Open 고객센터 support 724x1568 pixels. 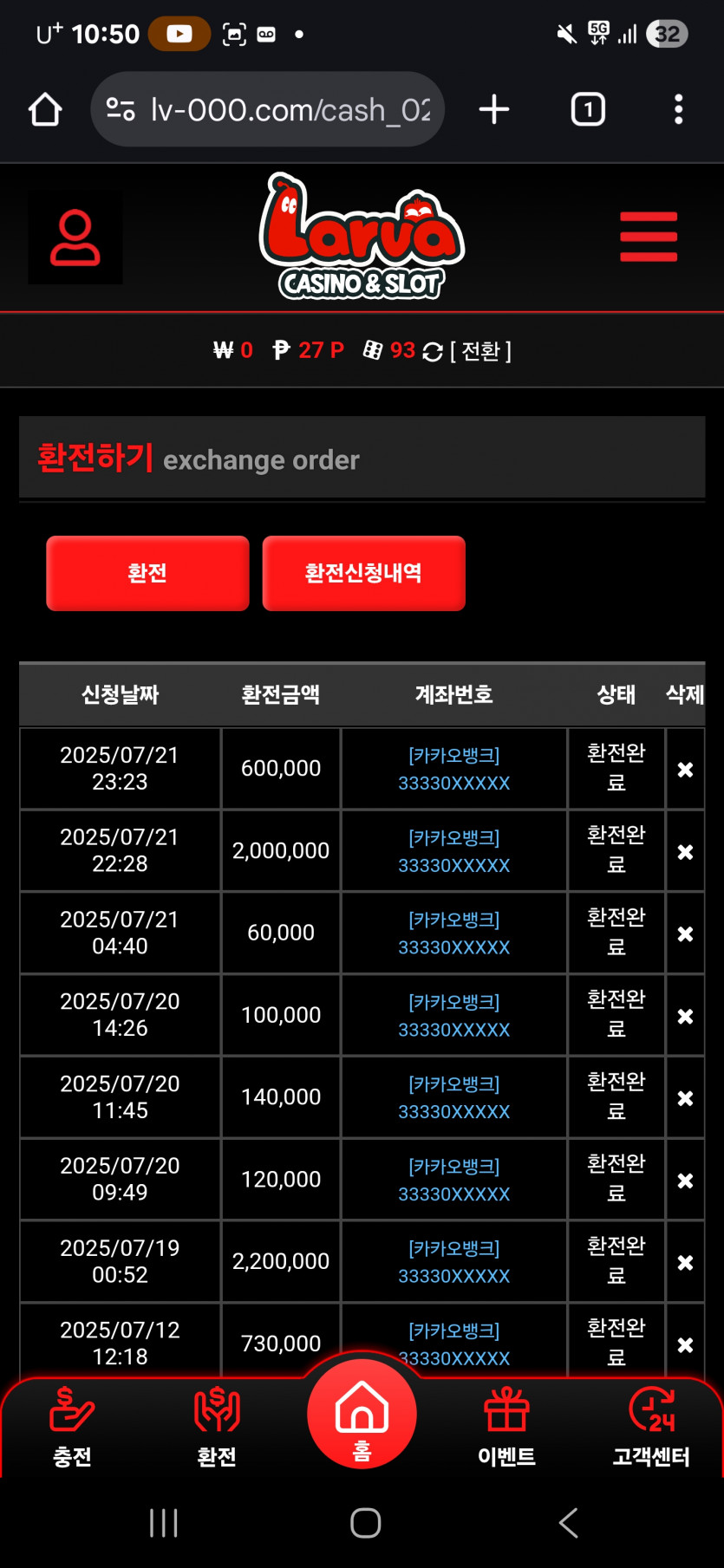[651, 1427]
